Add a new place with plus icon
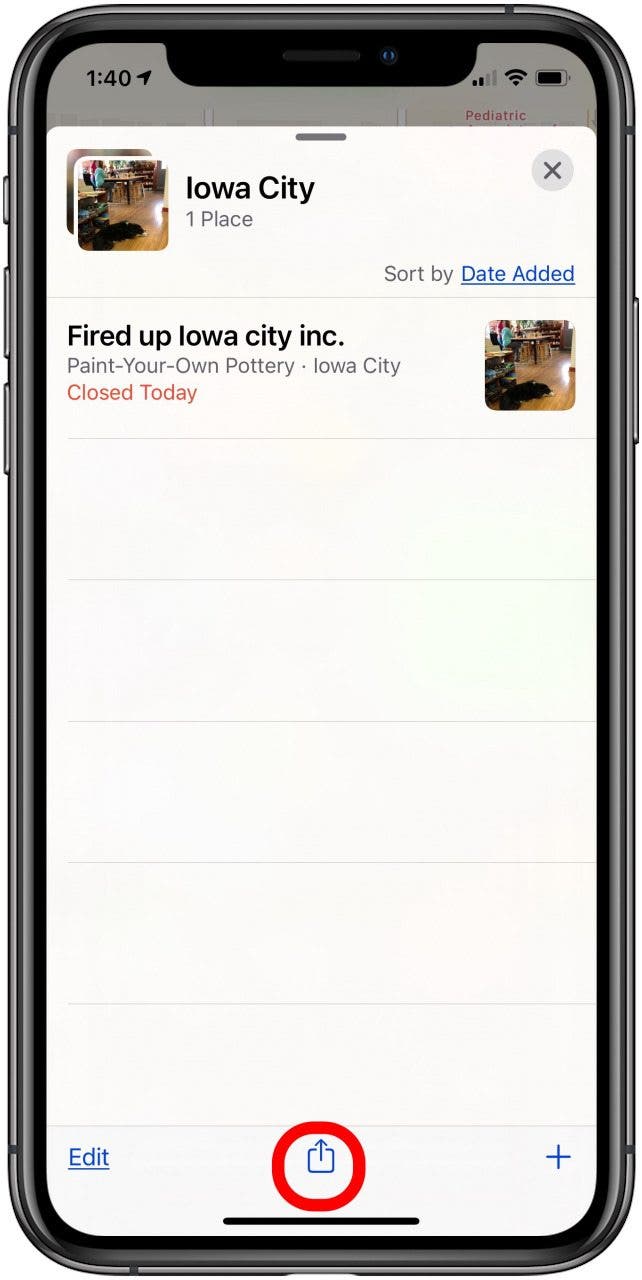Viewport: 642px width, 1280px height. click(558, 1158)
